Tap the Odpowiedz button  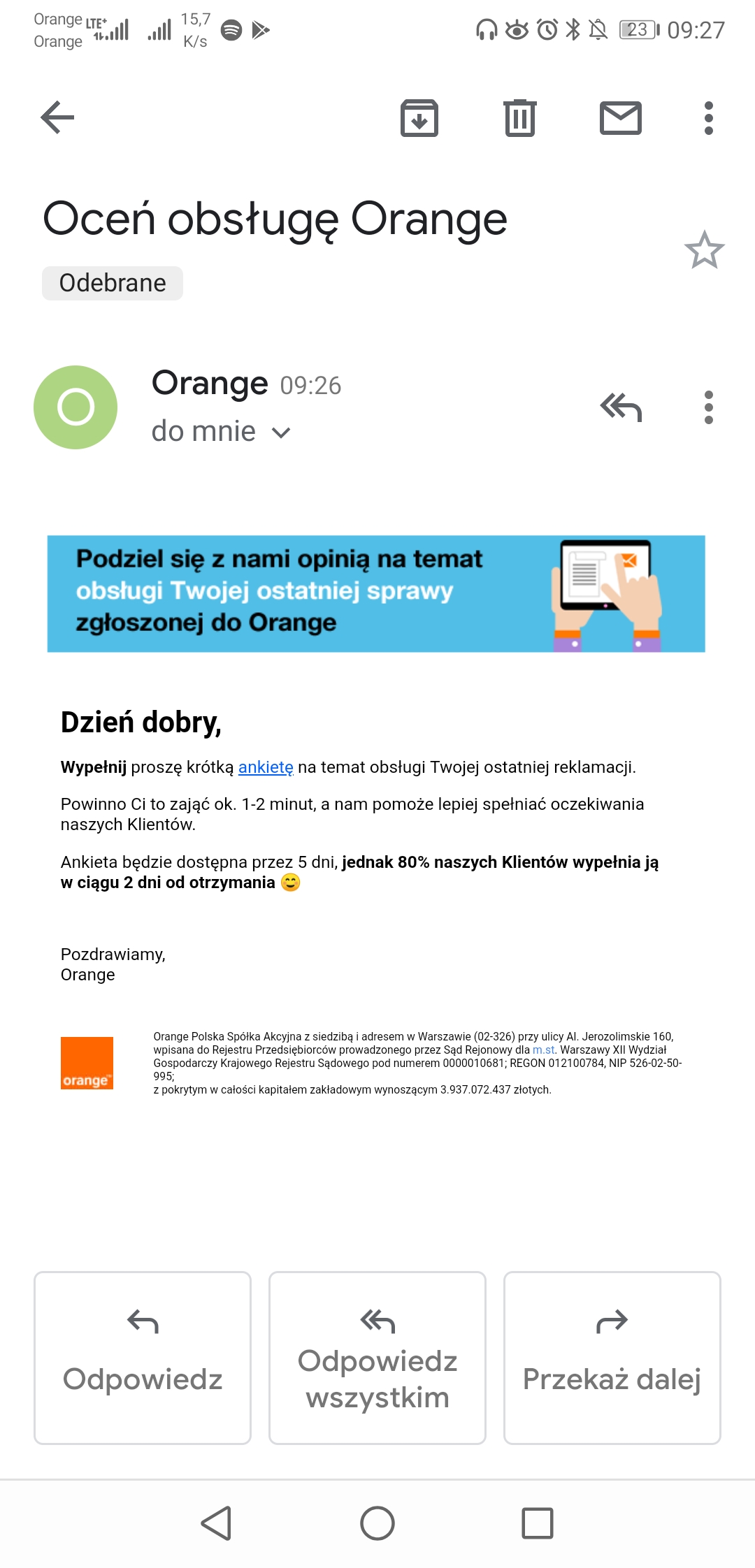click(x=143, y=1358)
